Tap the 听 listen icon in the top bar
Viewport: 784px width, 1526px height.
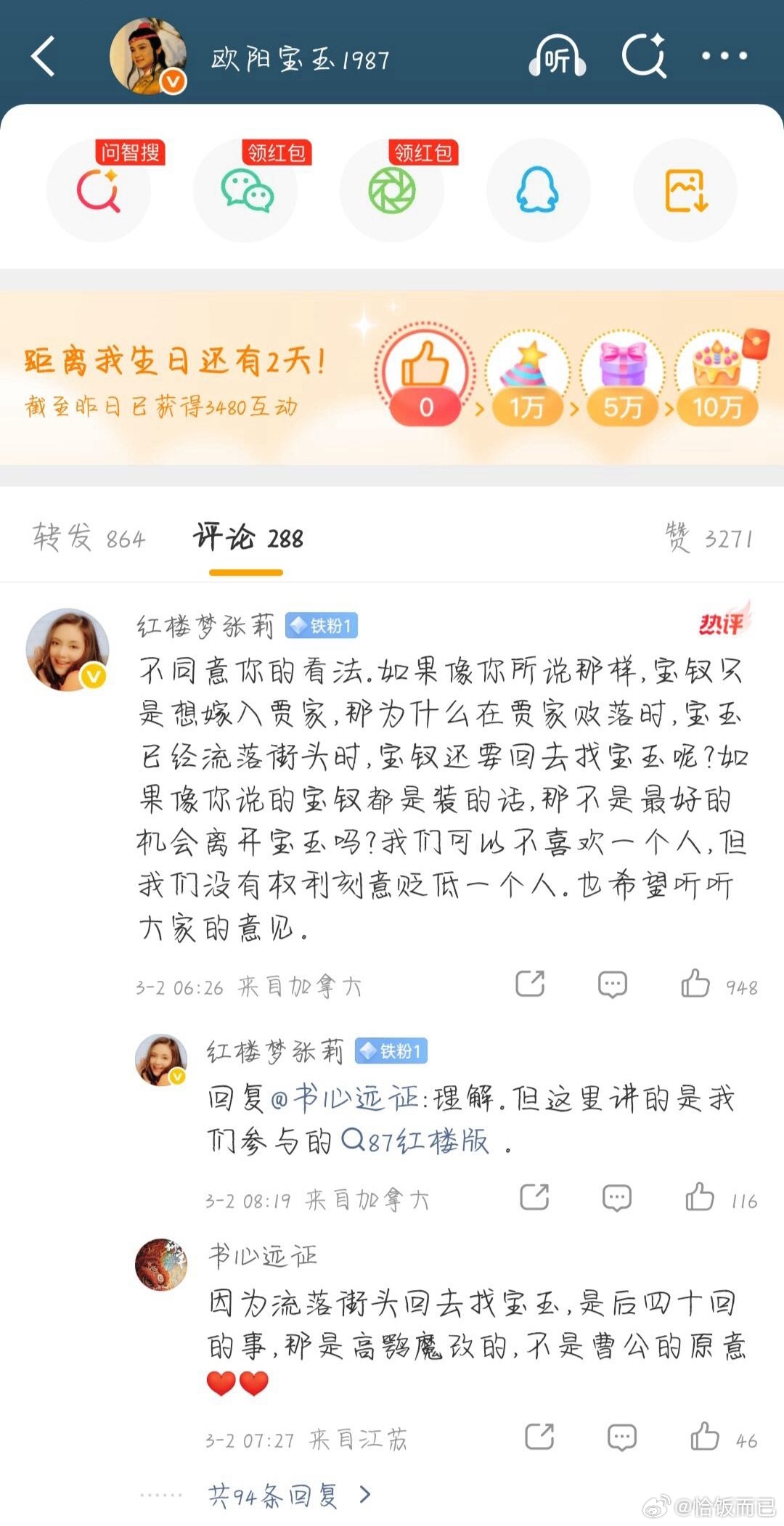(559, 57)
